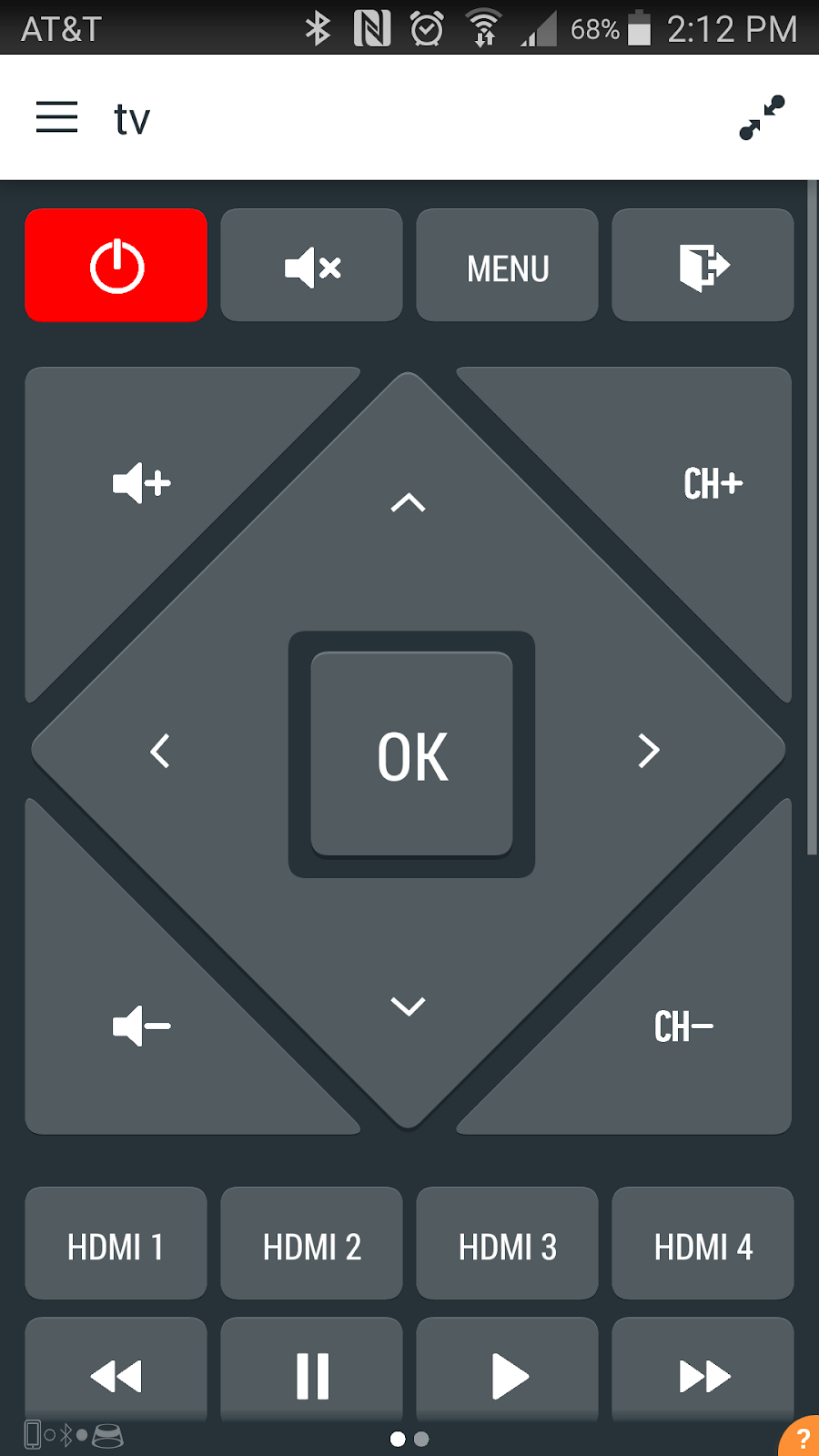The image size is (819, 1456).
Task: Select HDMI 3 input
Action: (507, 1245)
